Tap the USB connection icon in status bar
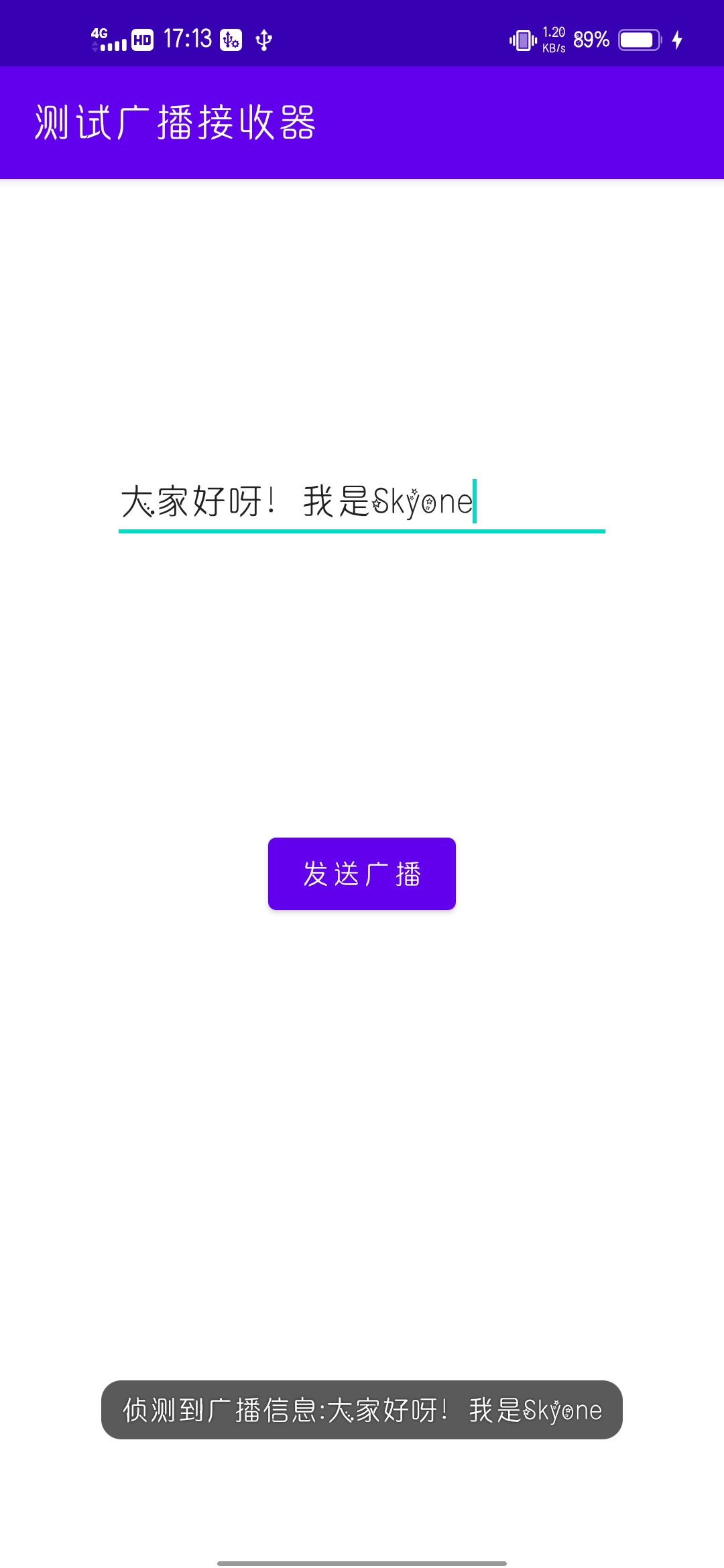Image resolution: width=724 pixels, height=1568 pixels. tap(263, 39)
